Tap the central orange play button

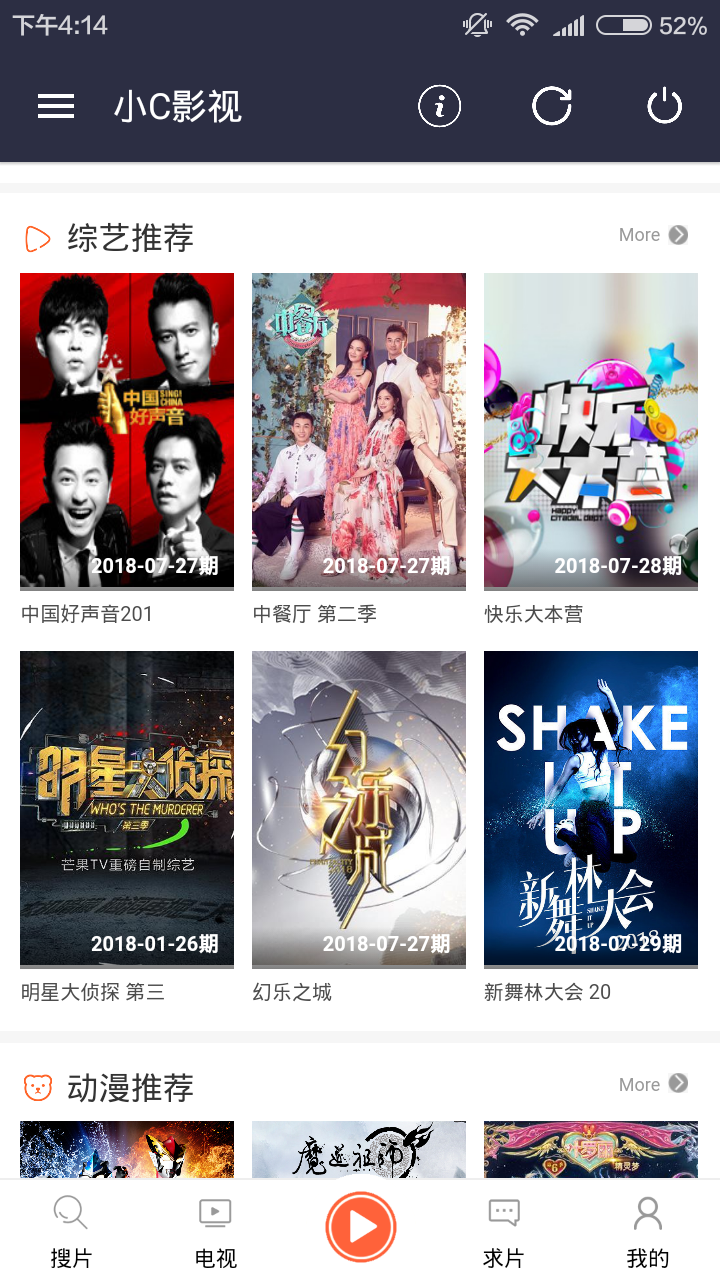coord(360,1226)
